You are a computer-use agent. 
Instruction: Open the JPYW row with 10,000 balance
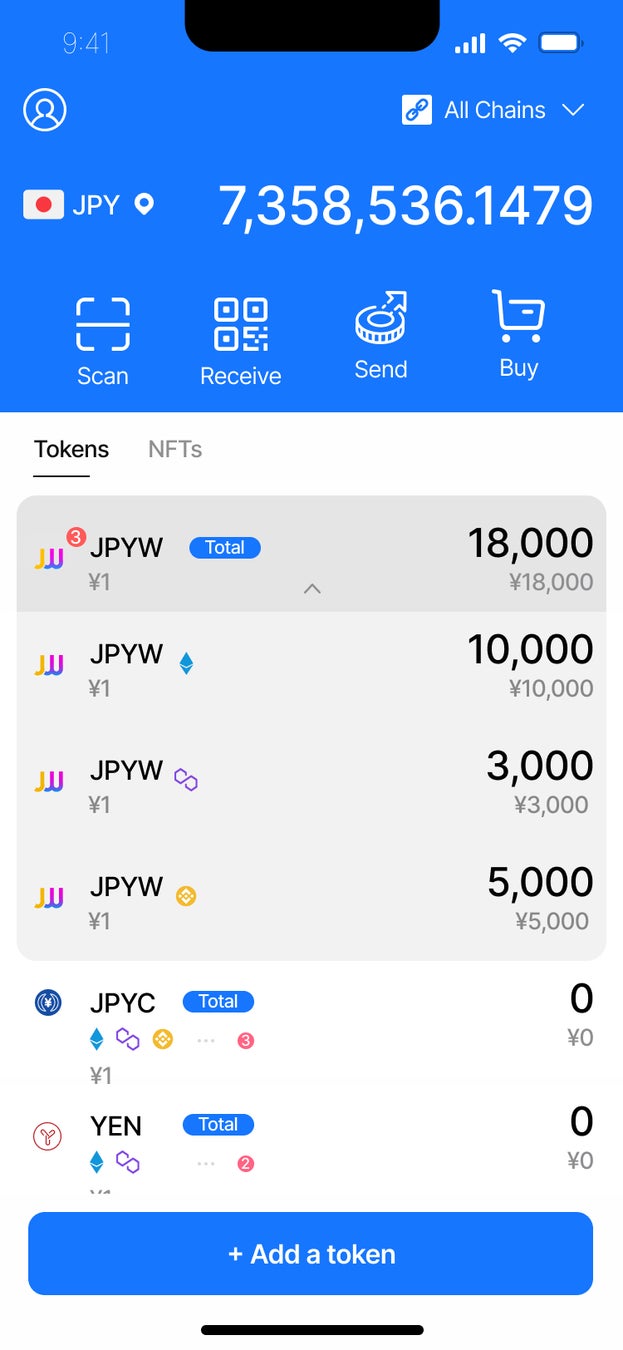[311, 669]
